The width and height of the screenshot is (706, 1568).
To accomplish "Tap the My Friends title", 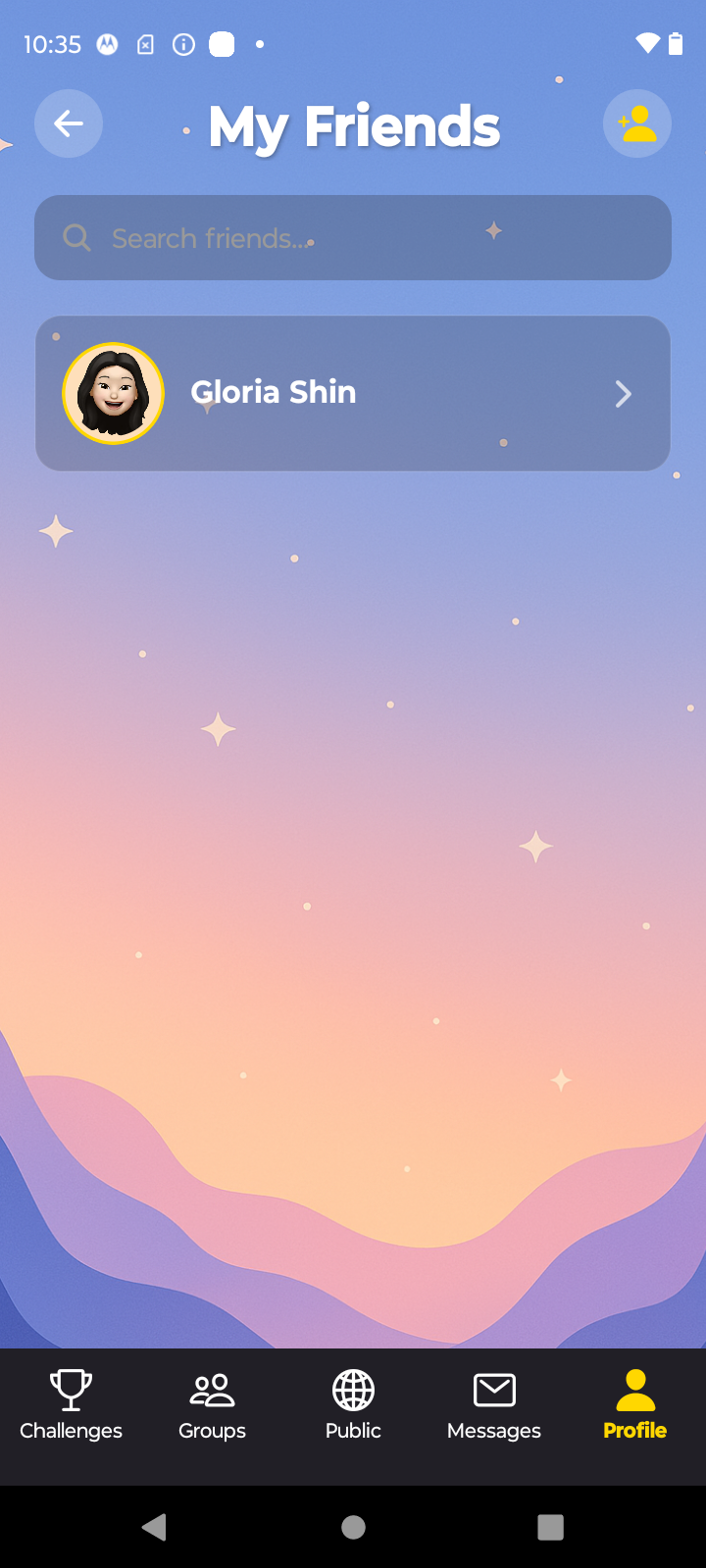I will (x=353, y=124).
